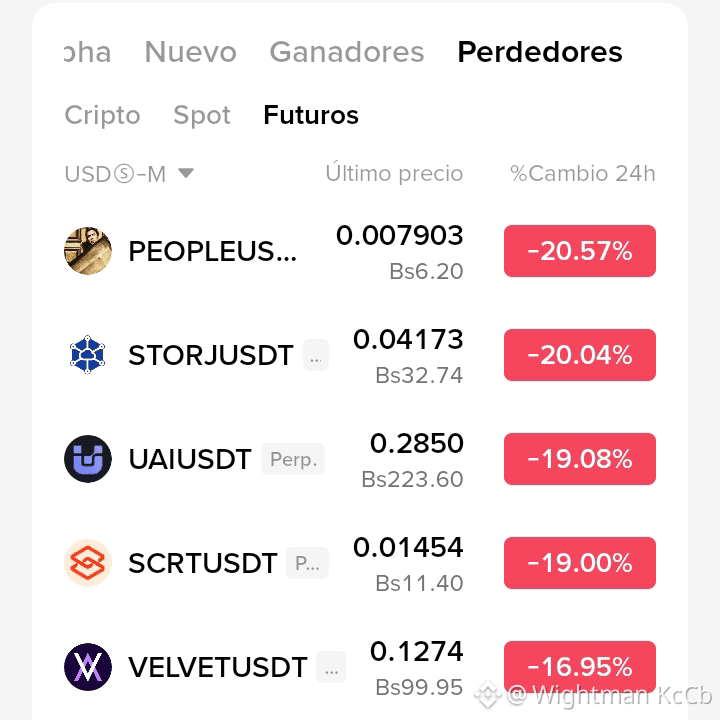Open the STORJUSDT futures pair

[360, 355]
